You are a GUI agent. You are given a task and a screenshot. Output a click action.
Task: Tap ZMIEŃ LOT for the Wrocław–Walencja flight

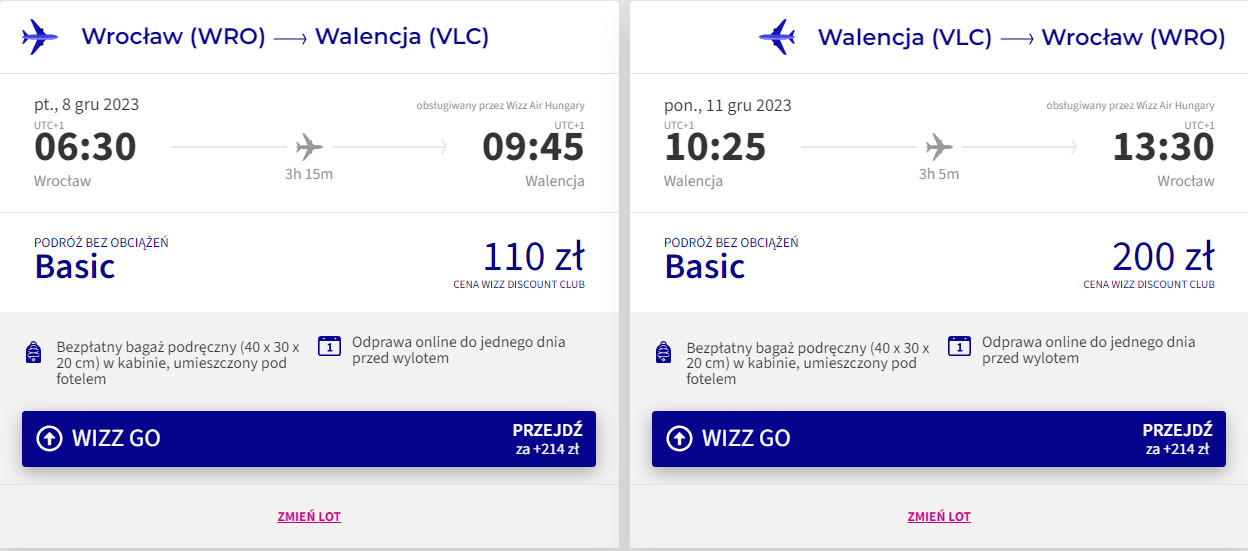tap(309, 517)
